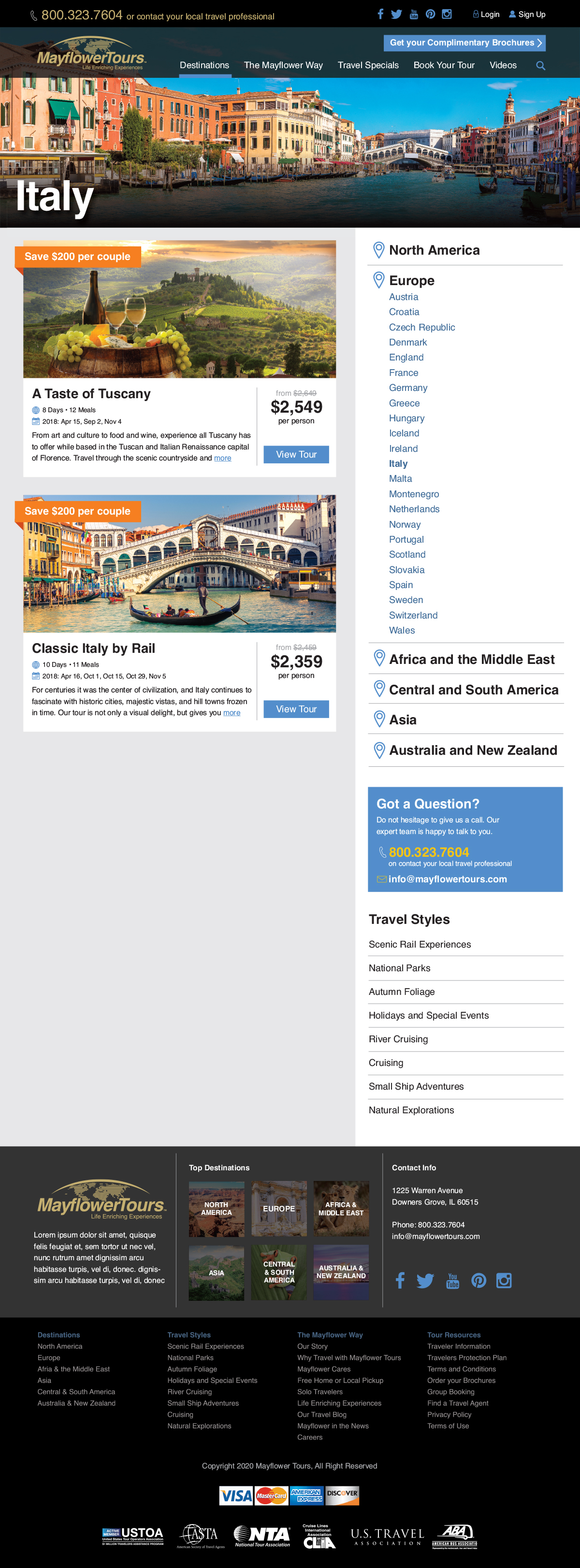Open the Destinations menu item
580x1568 pixels.
(204, 65)
